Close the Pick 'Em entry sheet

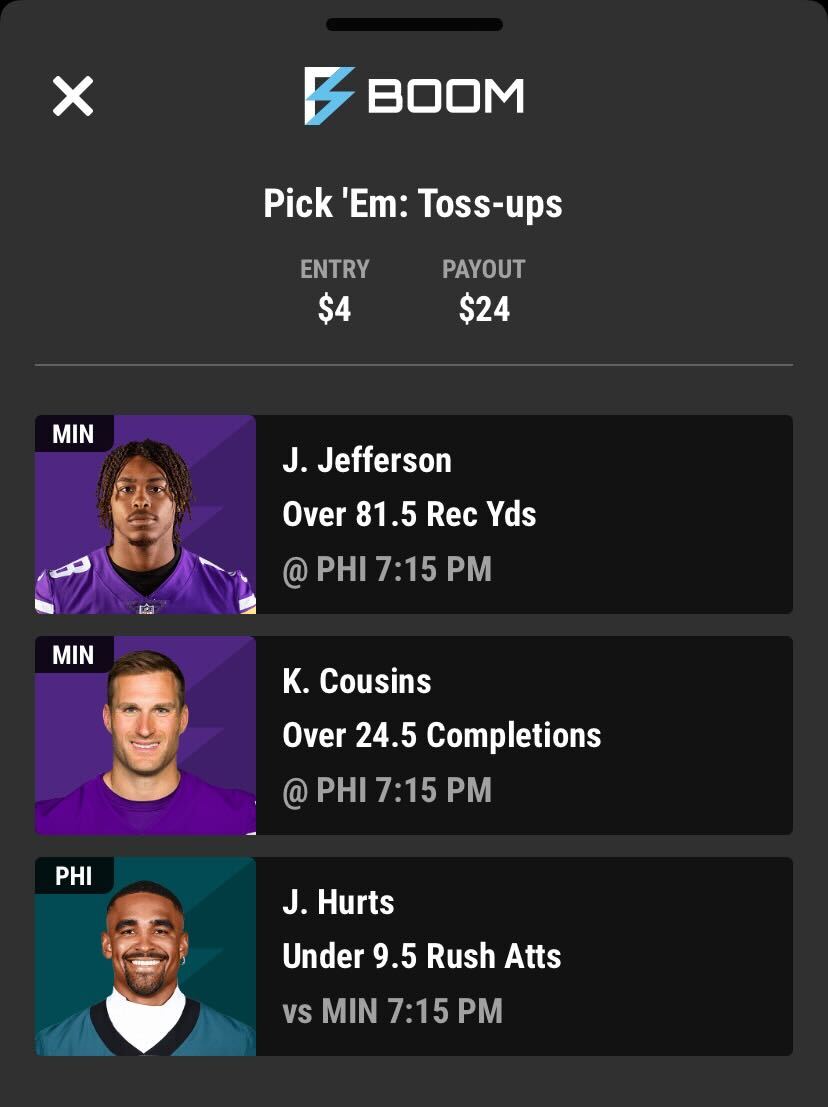(73, 97)
